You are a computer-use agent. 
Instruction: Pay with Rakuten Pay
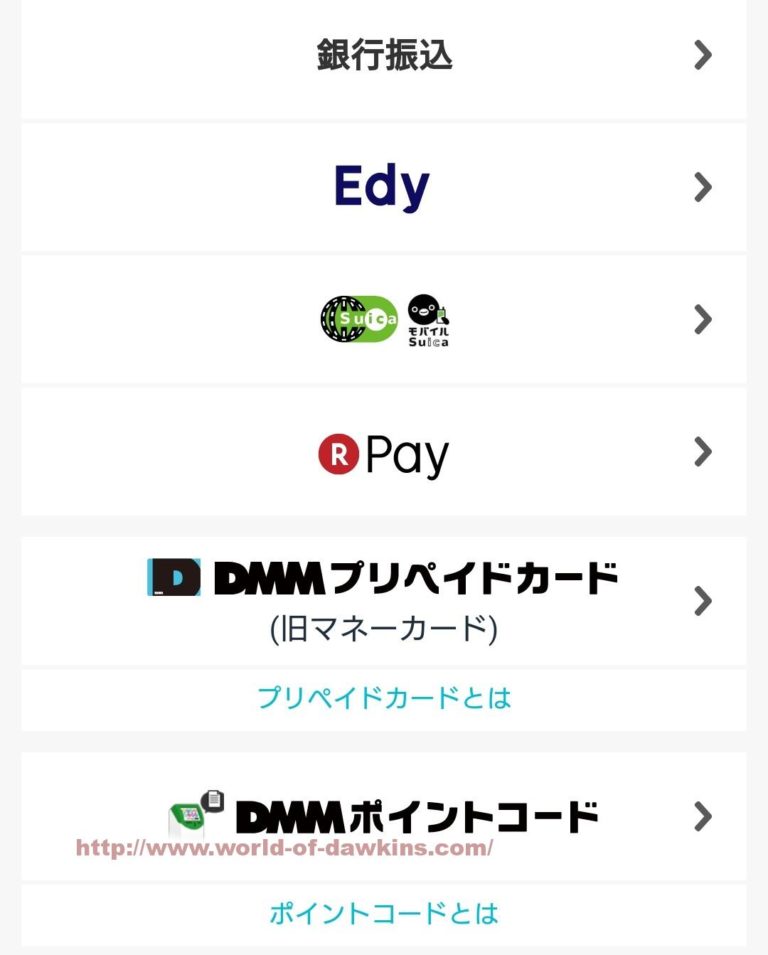click(x=384, y=453)
